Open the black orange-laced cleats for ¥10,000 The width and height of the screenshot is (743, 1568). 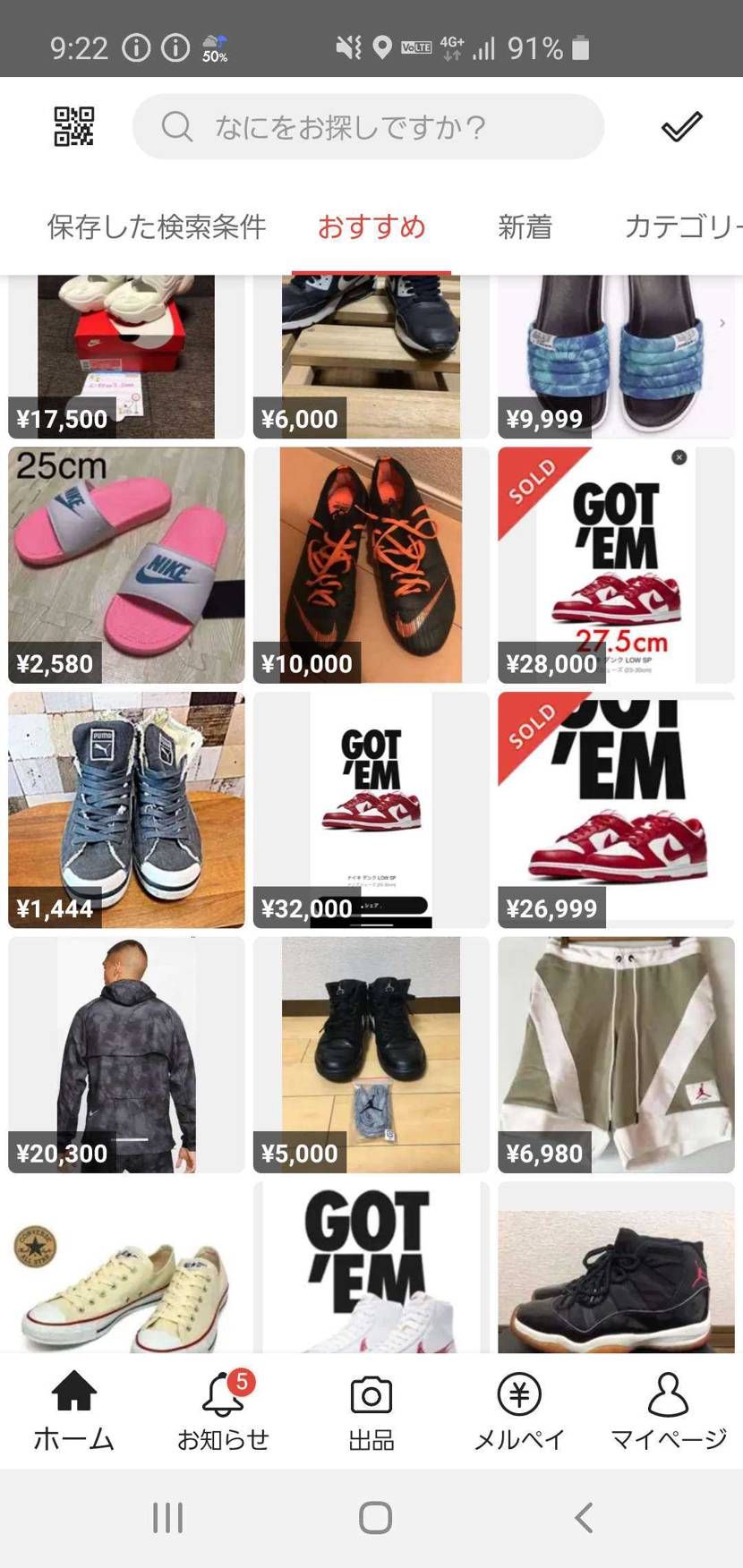pos(371,566)
